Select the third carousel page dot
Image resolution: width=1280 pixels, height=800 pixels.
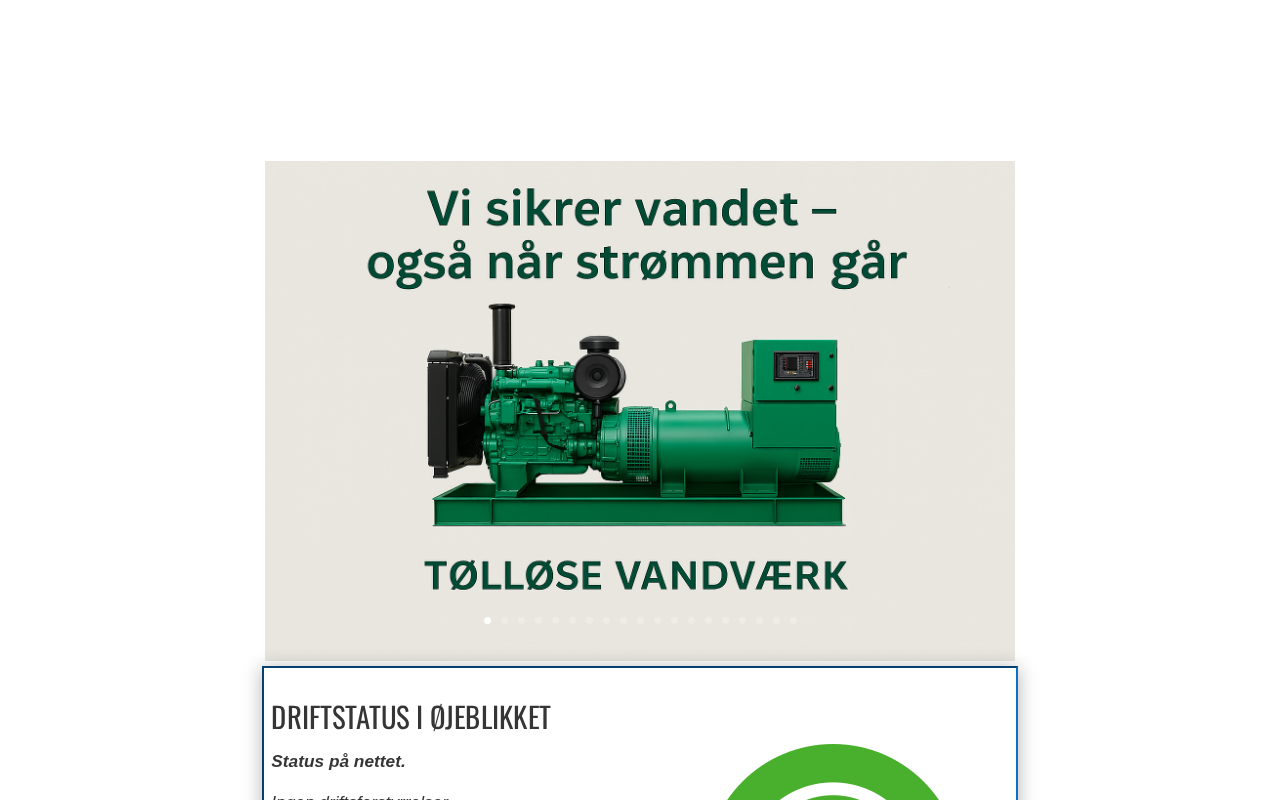tap(521, 621)
